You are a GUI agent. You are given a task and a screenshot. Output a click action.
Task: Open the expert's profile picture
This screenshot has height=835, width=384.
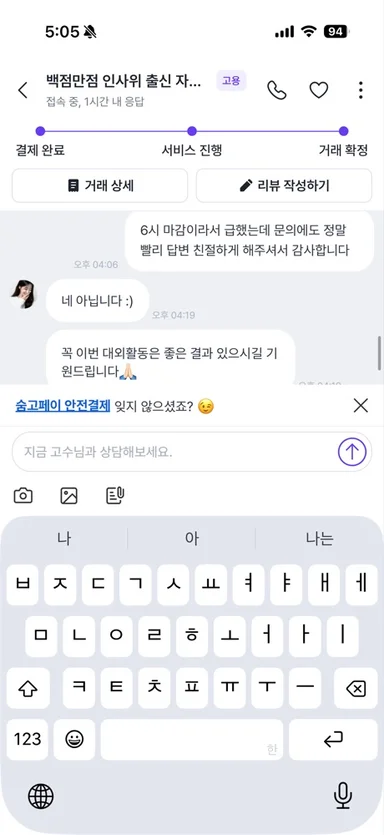(x=23, y=294)
